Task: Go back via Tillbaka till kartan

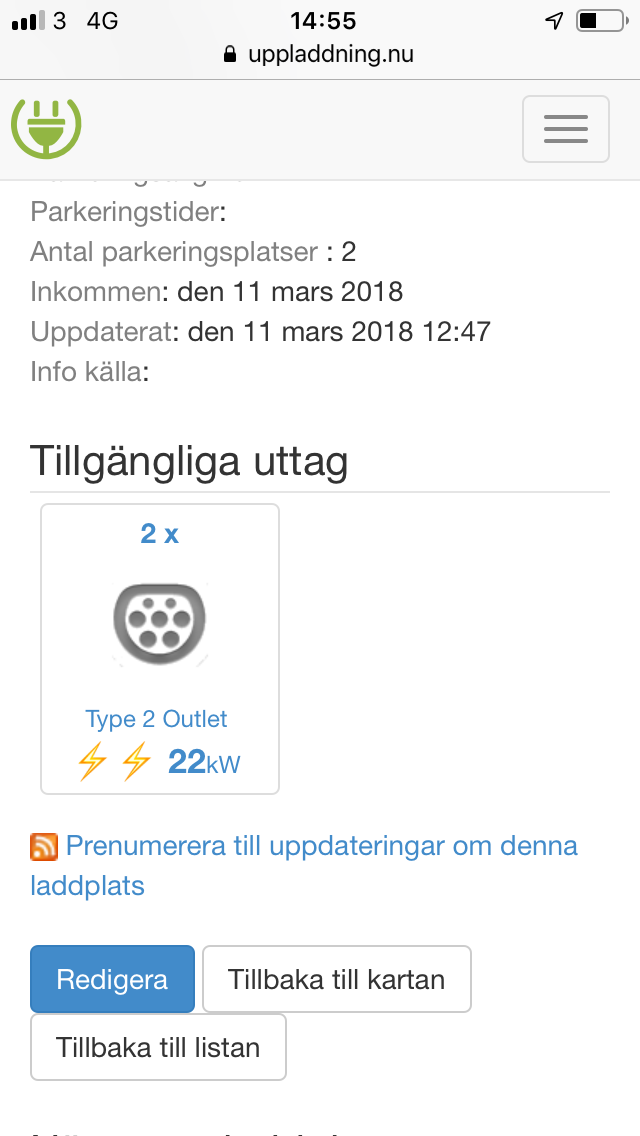Action: pos(336,979)
